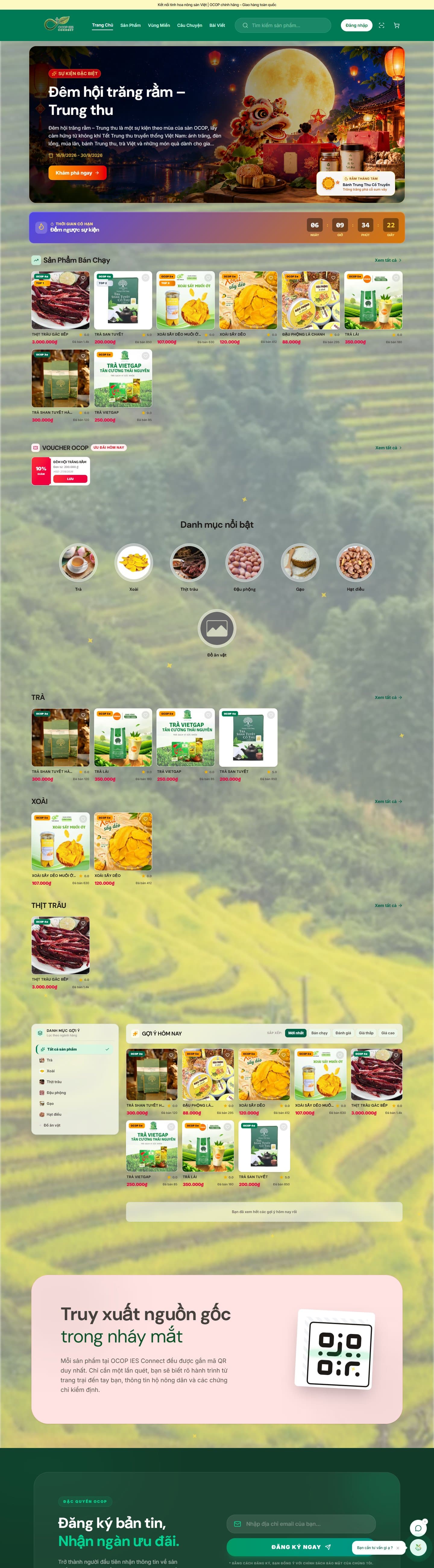Image resolution: width=434 pixels, height=1568 pixels.
Task: Sort suggestions by Giá thấp
Action: [x=366, y=1033]
